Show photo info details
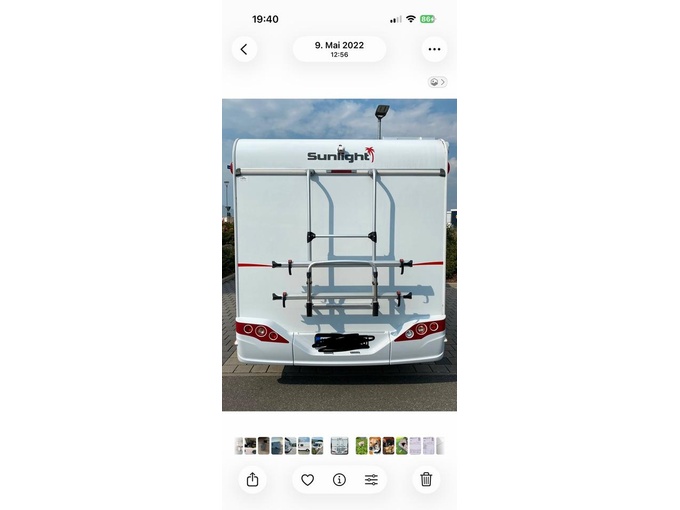The height and width of the screenshot is (510, 680). 339,480
